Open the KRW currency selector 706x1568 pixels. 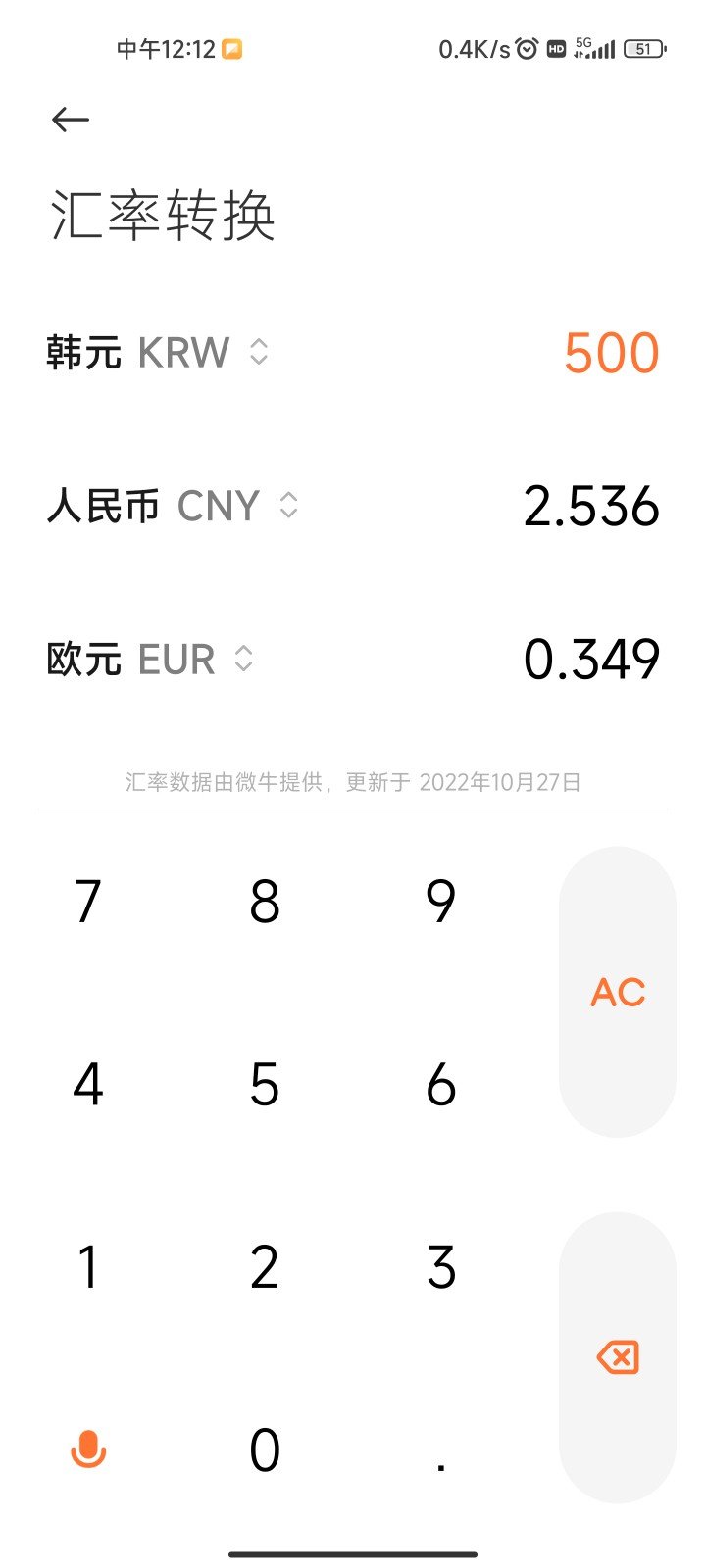157,353
